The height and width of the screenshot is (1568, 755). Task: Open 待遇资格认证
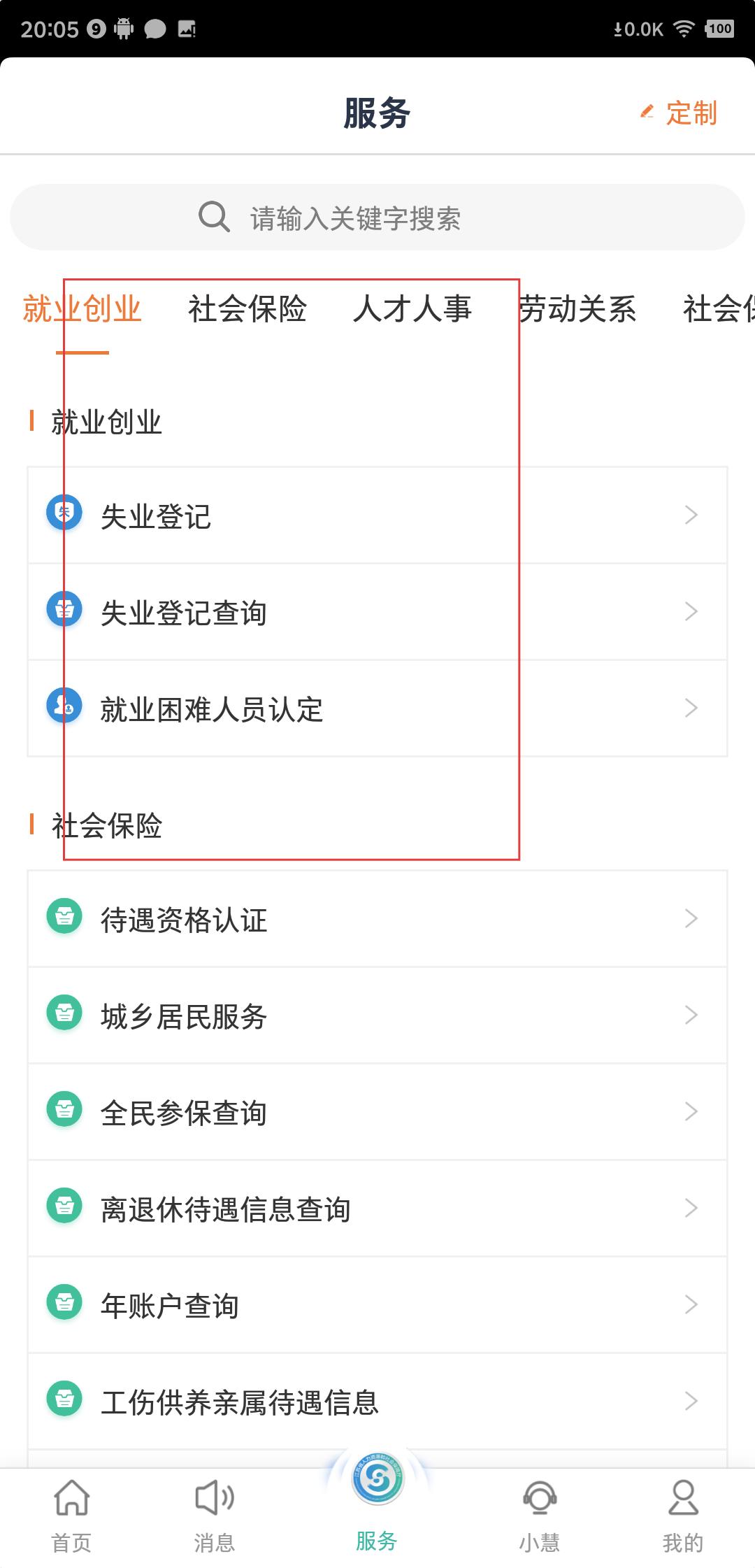click(377, 919)
